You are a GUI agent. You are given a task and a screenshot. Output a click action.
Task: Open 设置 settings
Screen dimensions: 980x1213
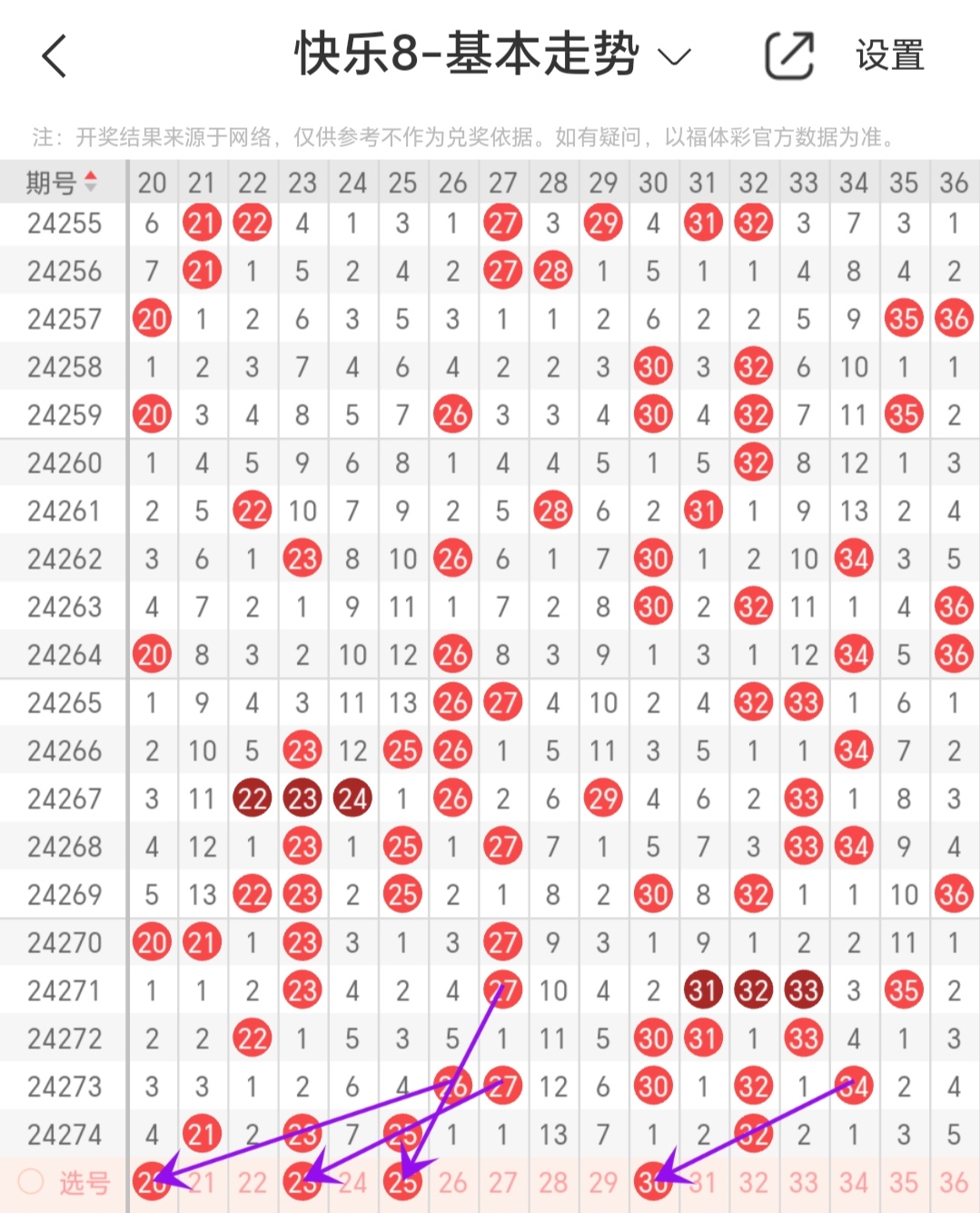(889, 56)
